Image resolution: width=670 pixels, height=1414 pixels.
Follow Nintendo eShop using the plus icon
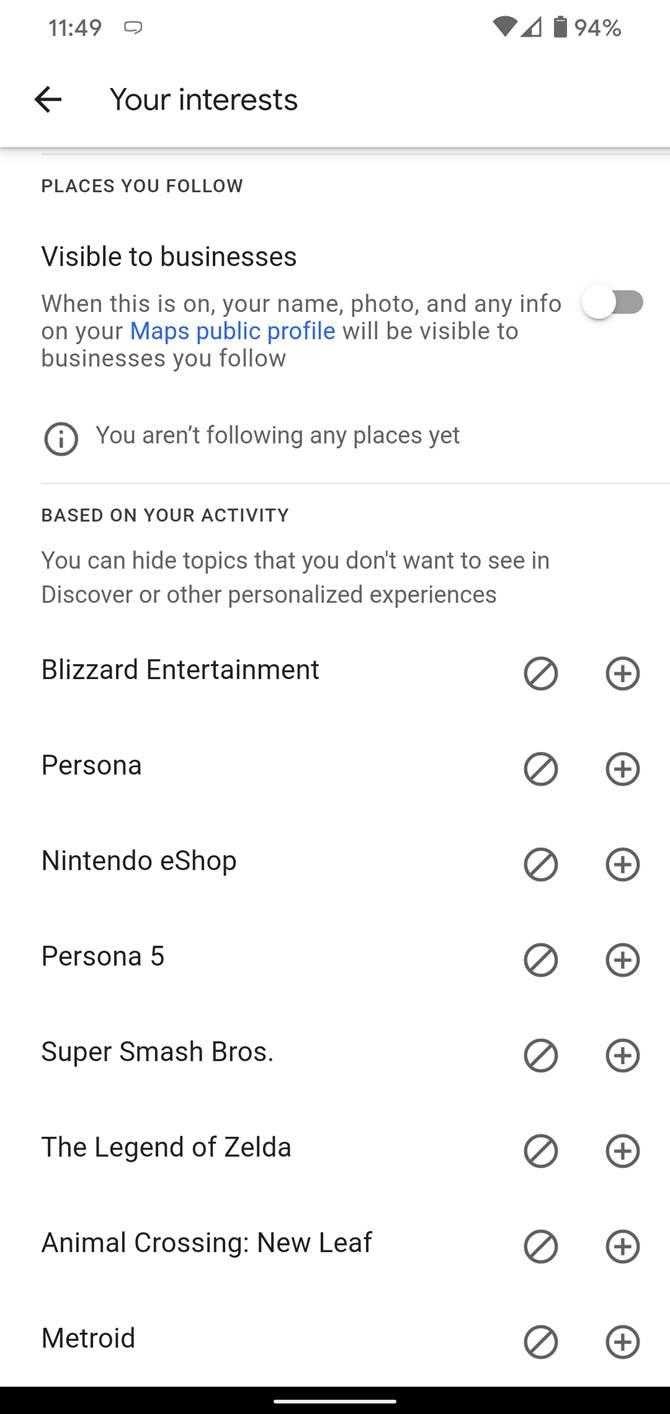coord(623,864)
